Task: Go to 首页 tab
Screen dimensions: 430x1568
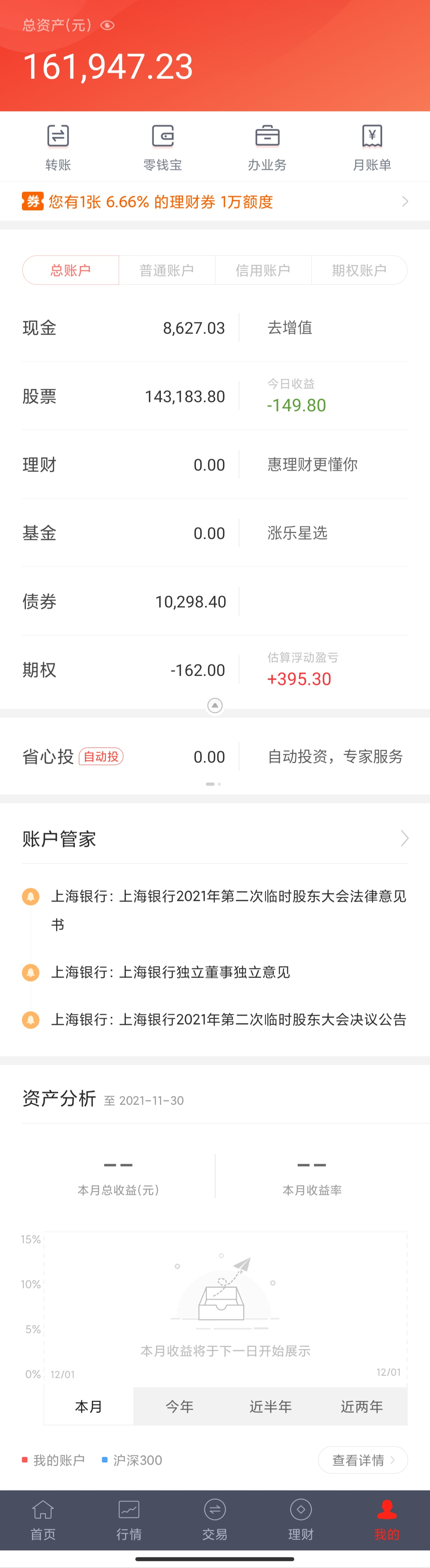Action: [x=43, y=1519]
